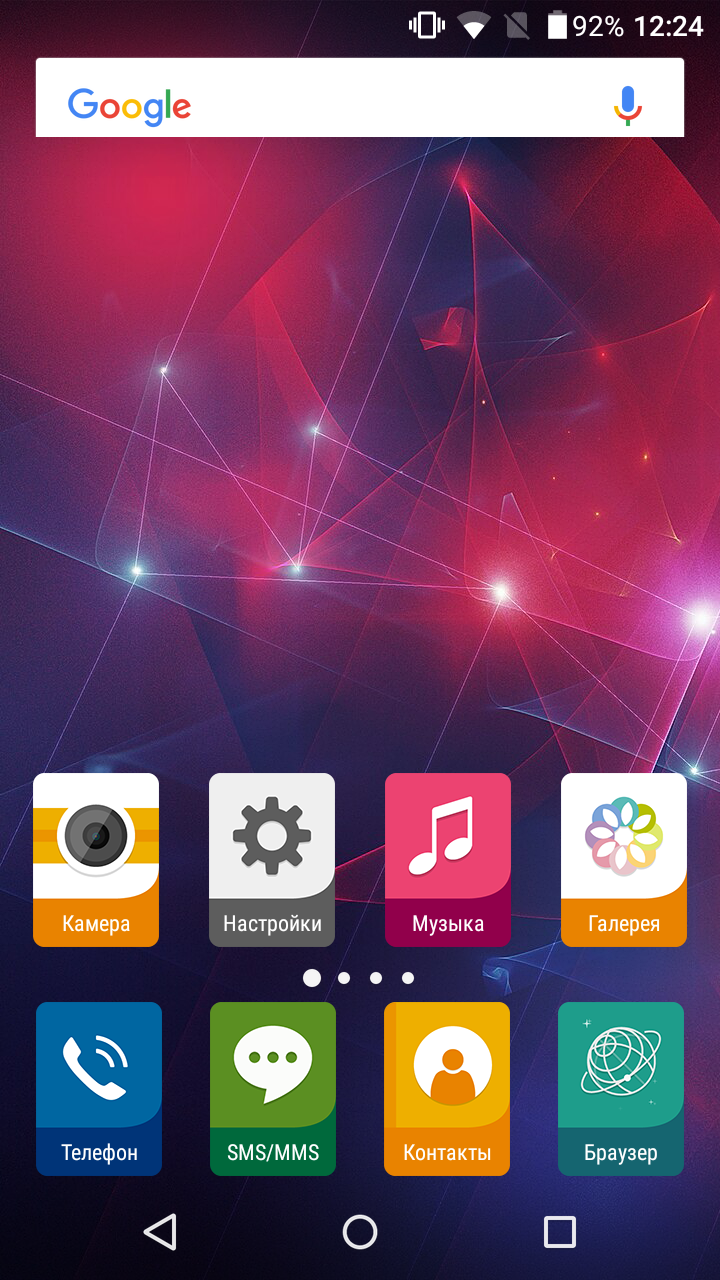The width and height of the screenshot is (720, 1280).
Task: Open the SMS/MMS app
Action: pos(273,1089)
